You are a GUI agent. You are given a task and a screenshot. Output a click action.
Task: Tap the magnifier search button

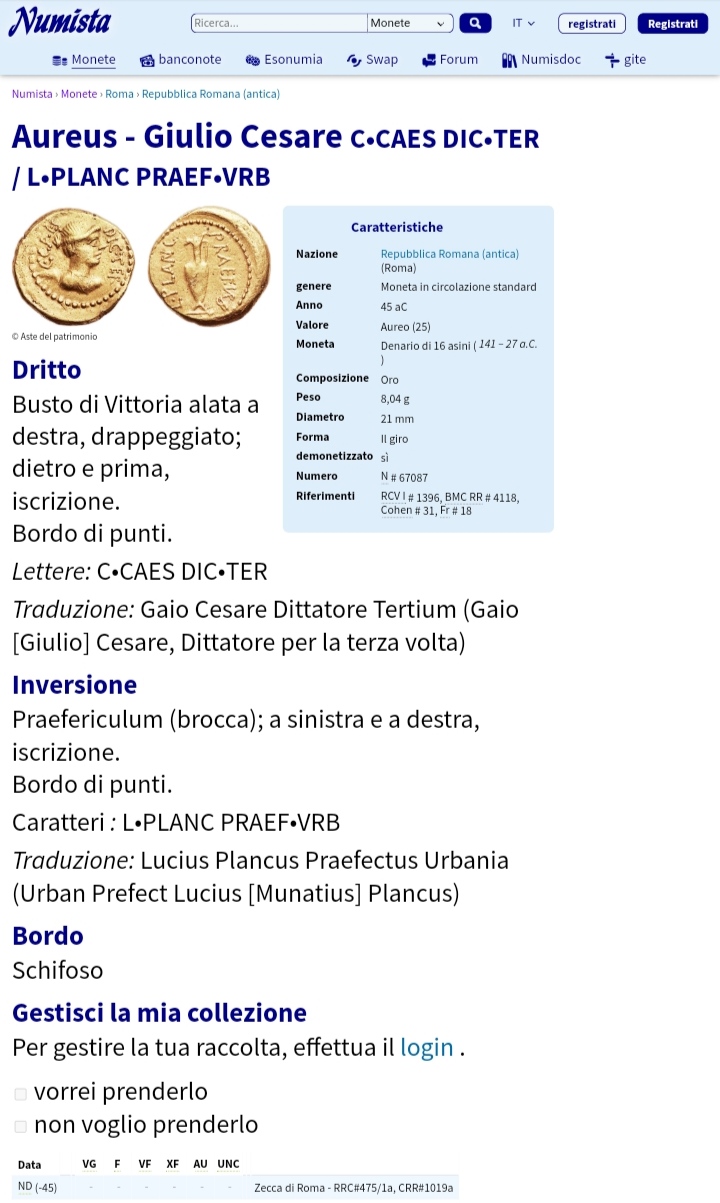[475, 23]
